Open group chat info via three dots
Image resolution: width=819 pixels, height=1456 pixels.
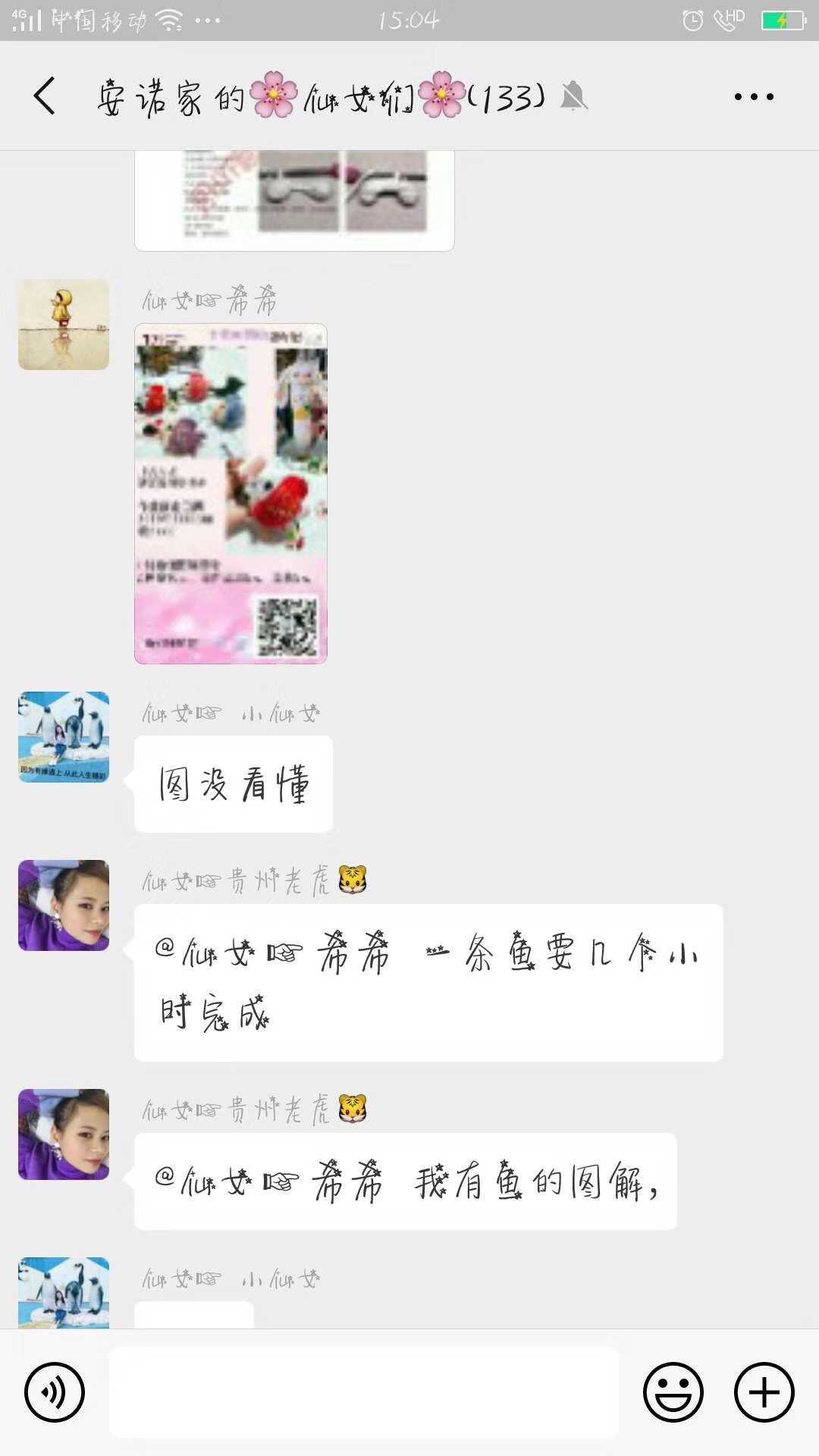pyautogui.click(x=754, y=96)
